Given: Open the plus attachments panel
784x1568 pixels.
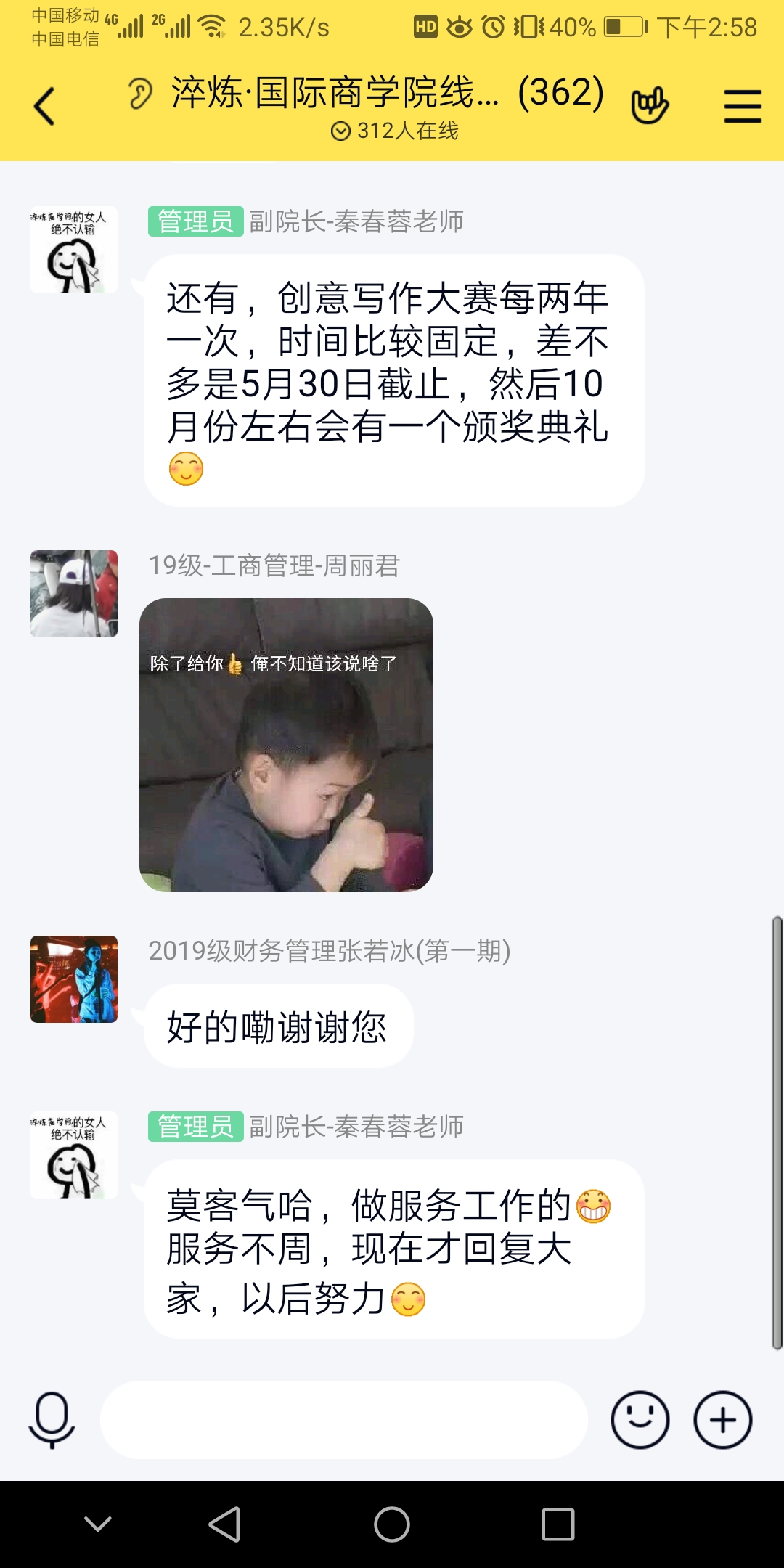Looking at the screenshot, I should 722,1420.
